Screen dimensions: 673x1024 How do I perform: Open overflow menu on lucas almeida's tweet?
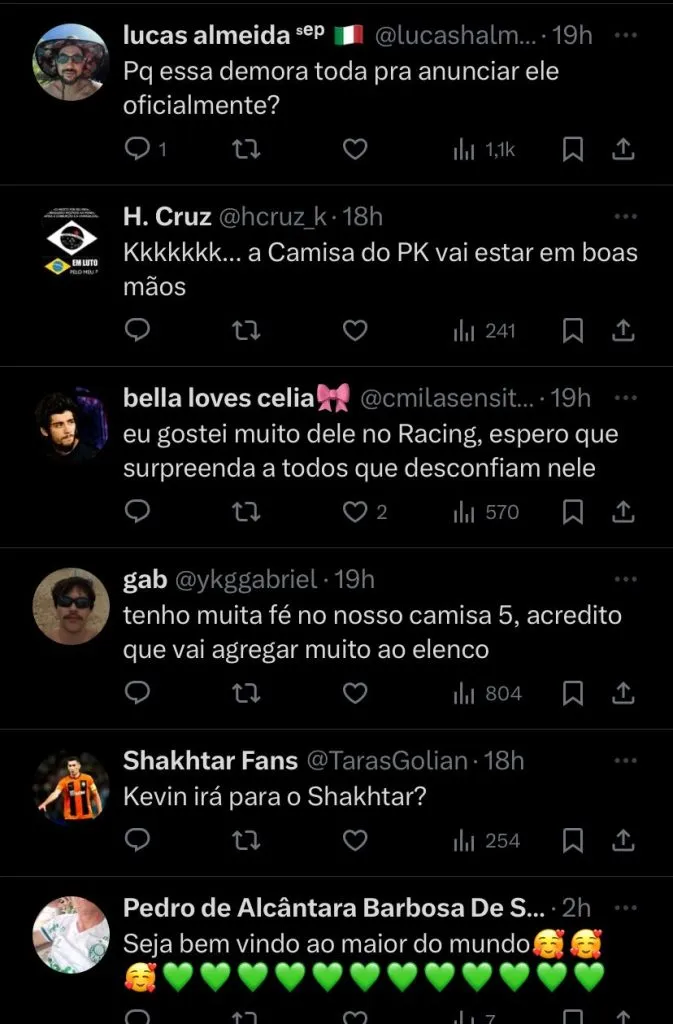coord(625,35)
